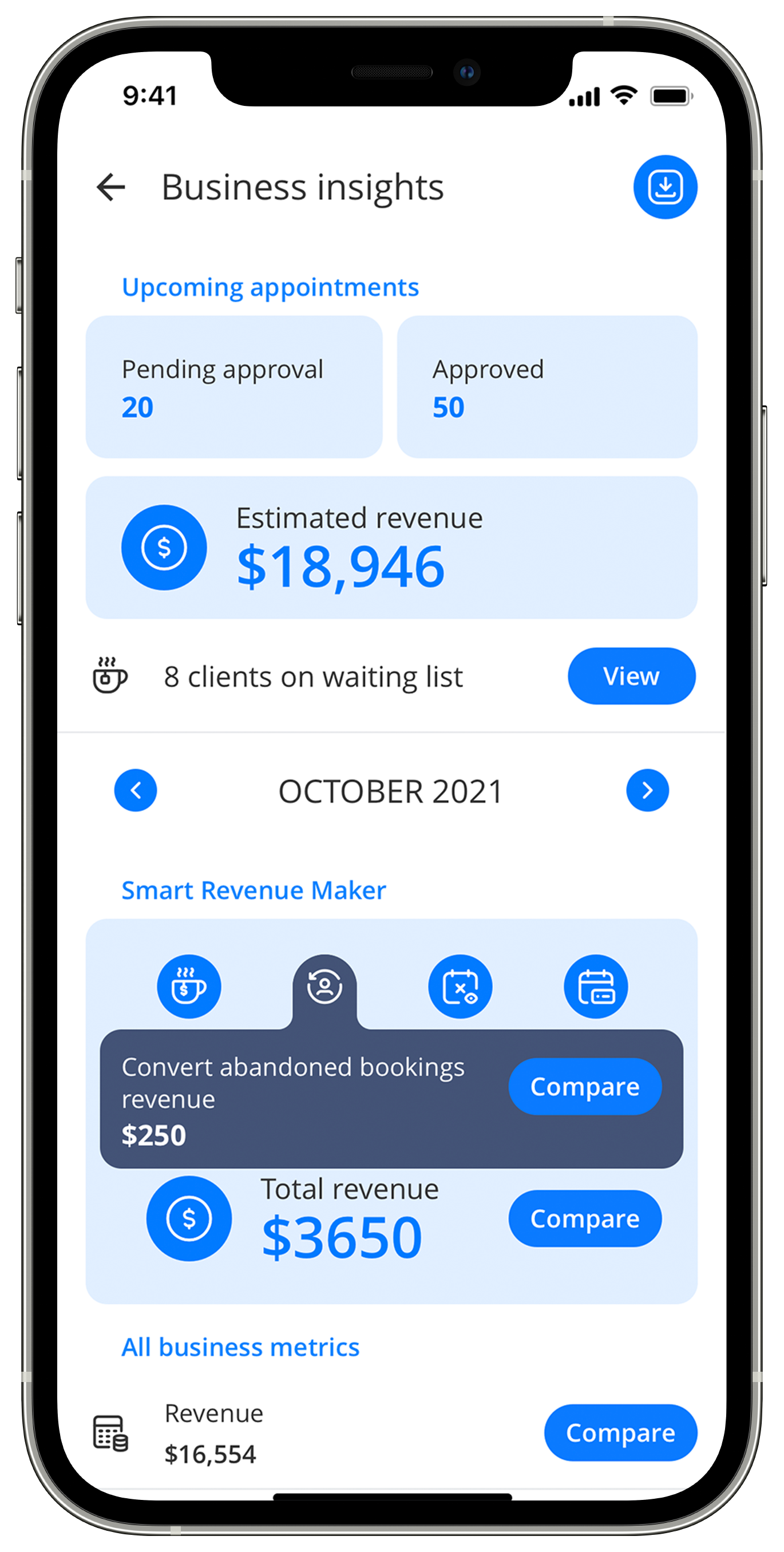Open the Estimated revenue card
Image resolution: width=784 pixels, height=1552 pixels.
point(391,547)
